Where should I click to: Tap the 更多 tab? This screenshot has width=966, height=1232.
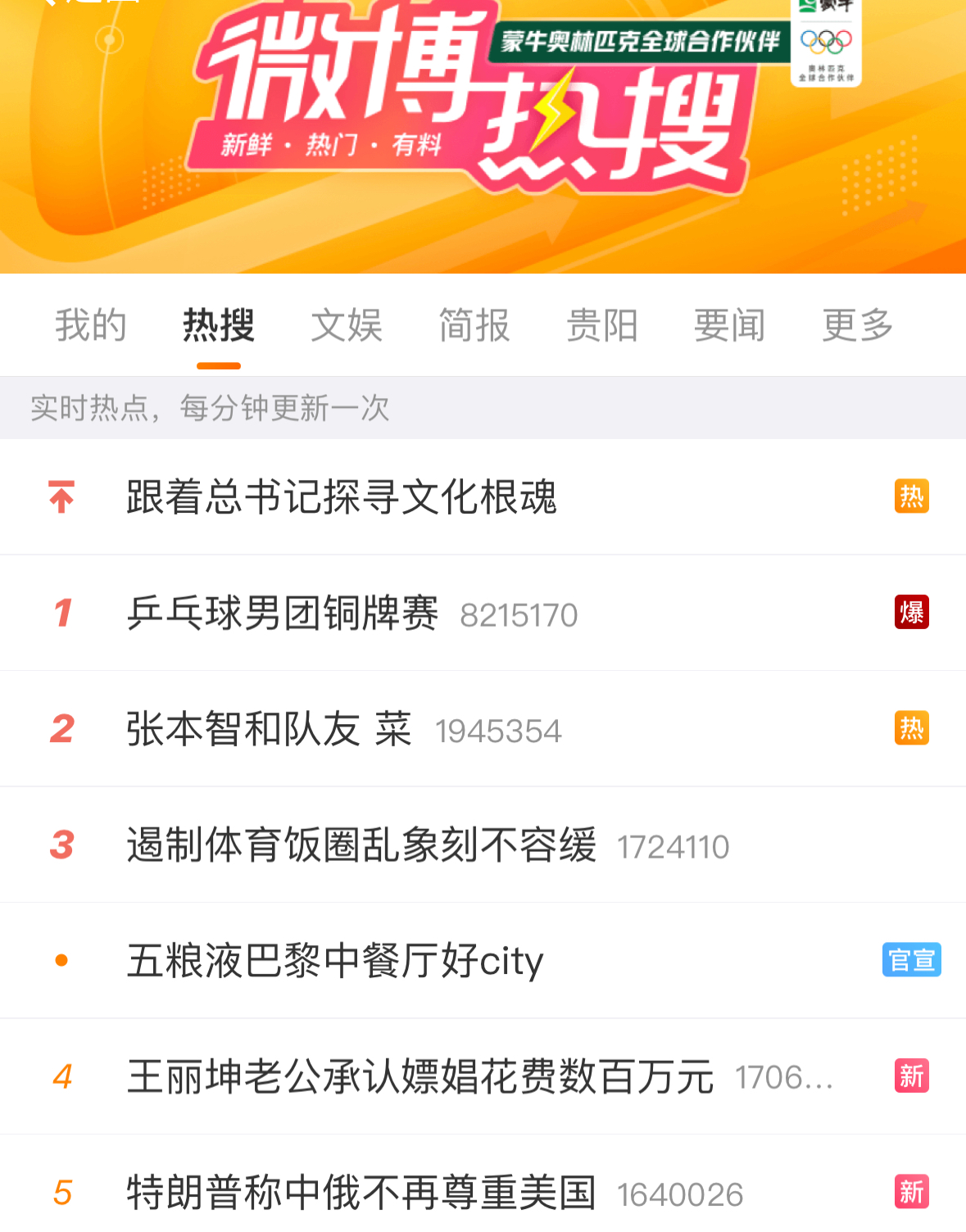click(x=857, y=326)
